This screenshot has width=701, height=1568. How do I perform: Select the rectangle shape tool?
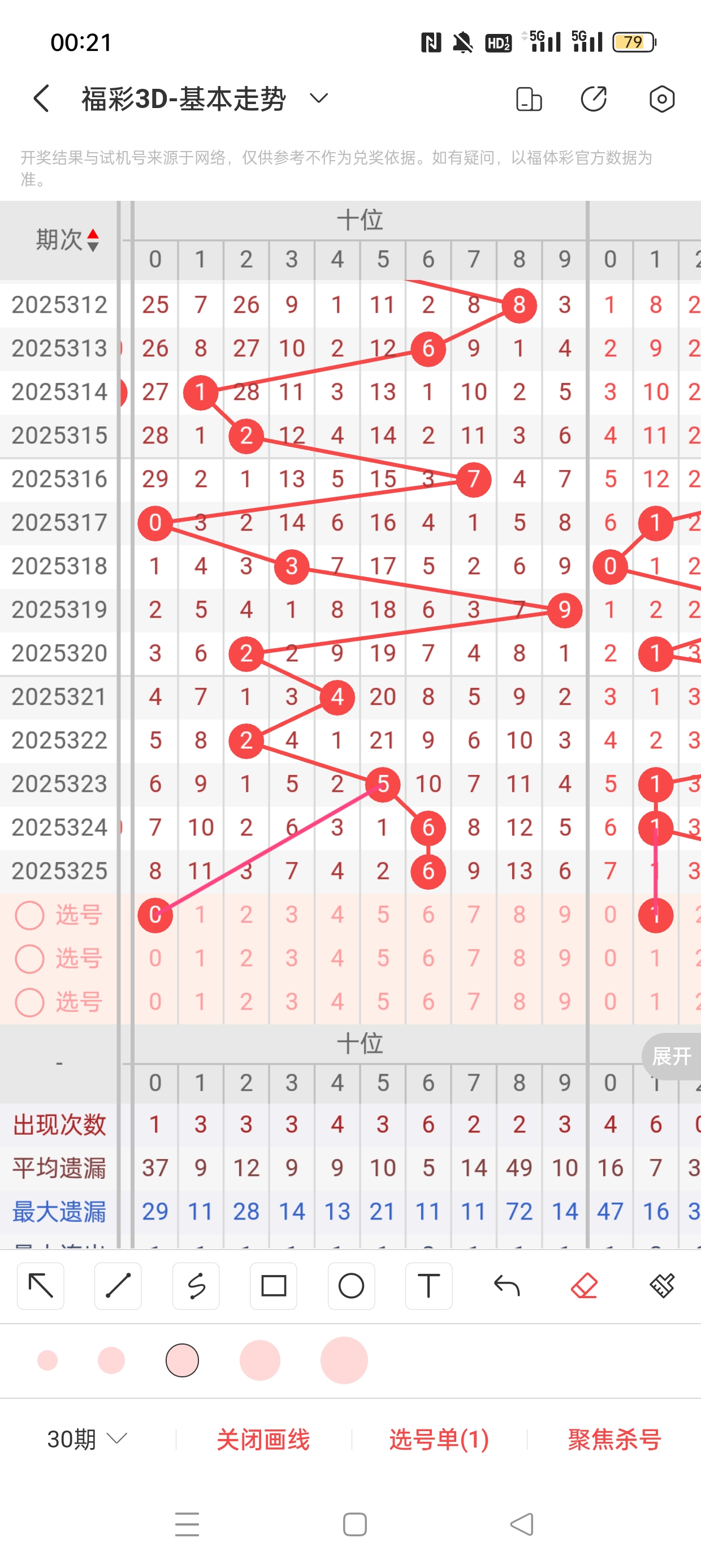[273, 1286]
